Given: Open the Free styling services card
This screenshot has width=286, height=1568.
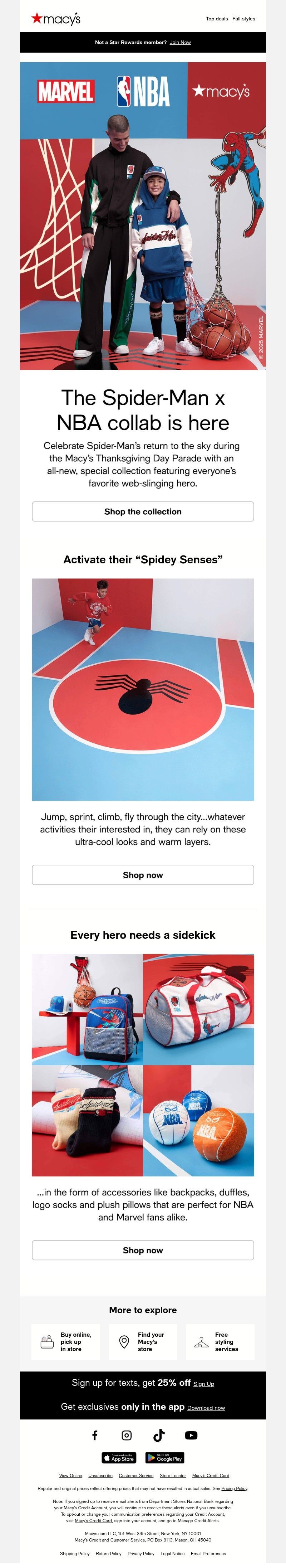Looking at the screenshot, I should coord(220,1341).
